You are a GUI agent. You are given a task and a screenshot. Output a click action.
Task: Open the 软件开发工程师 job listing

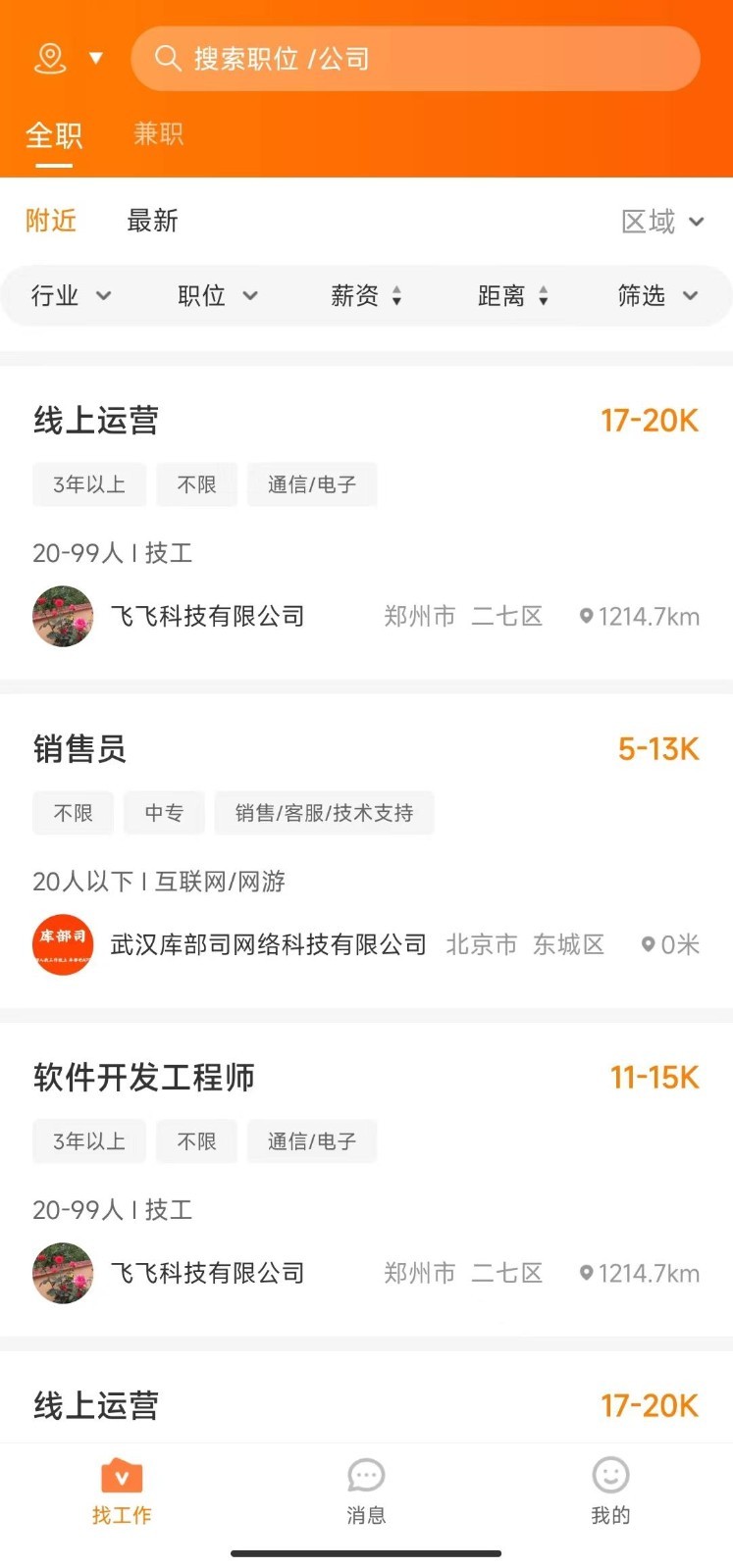[x=366, y=1180]
